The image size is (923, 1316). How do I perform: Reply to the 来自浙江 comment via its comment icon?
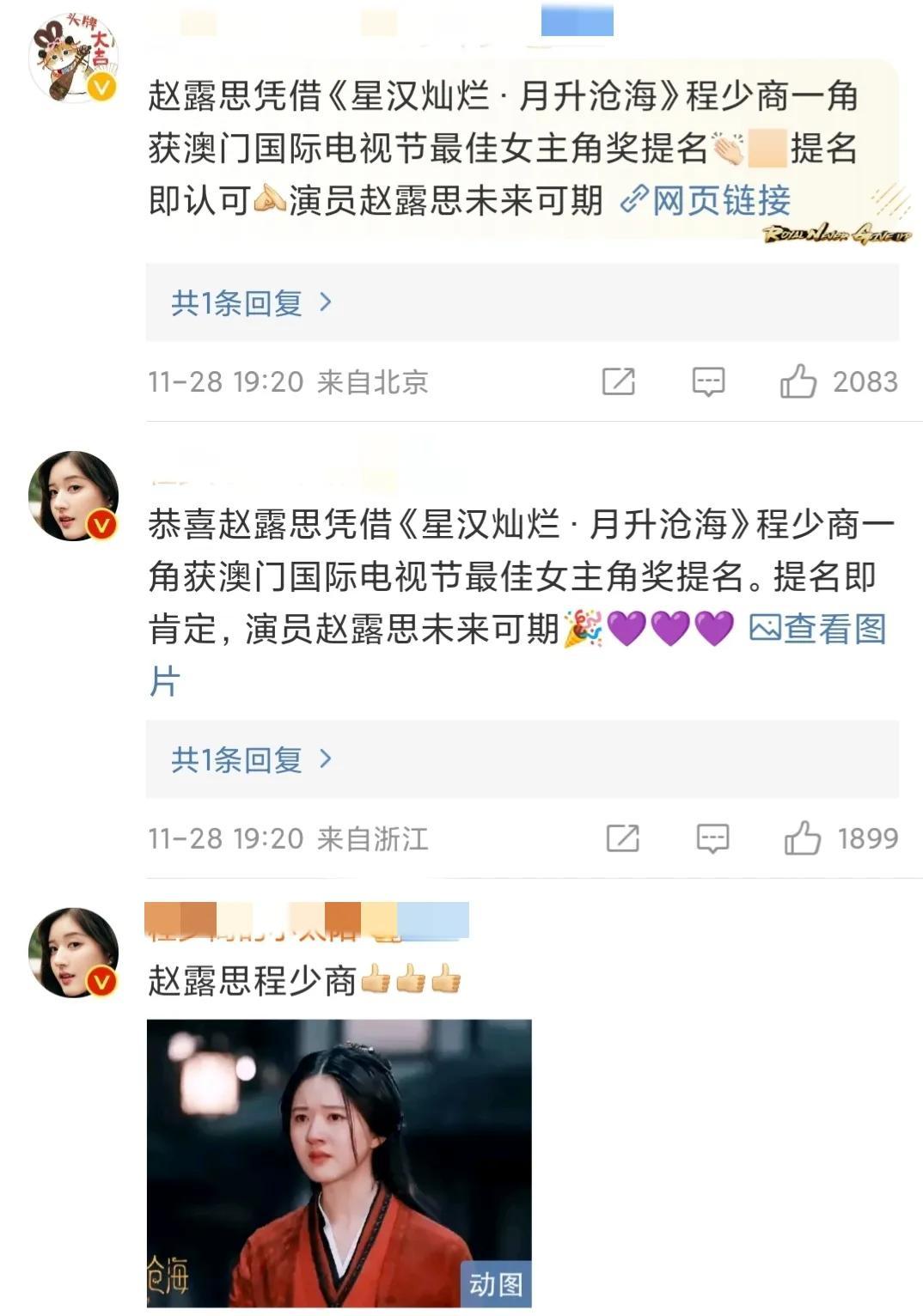712,838
